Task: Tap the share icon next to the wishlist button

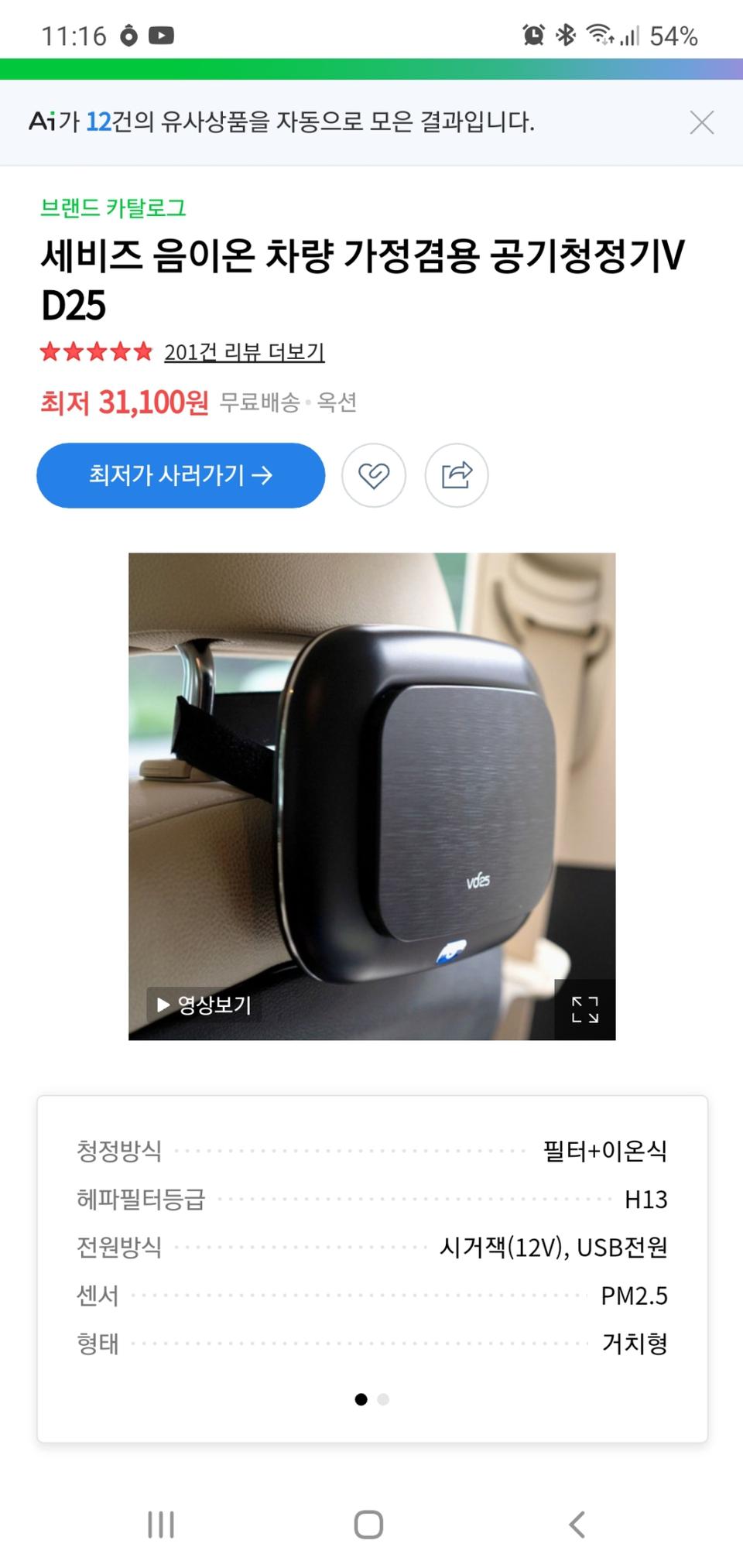Action: (456, 476)
